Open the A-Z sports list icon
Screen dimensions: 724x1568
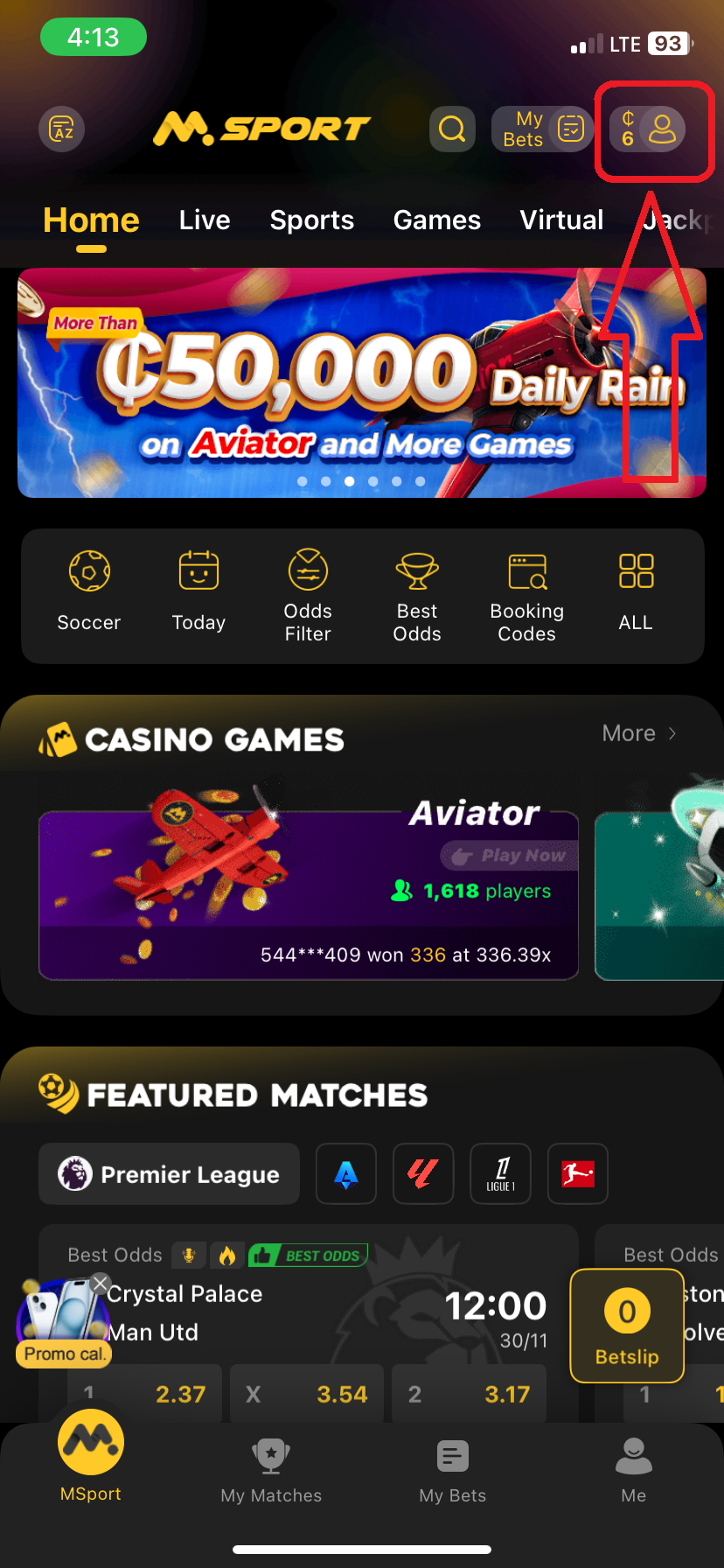[x=61, y=129]
